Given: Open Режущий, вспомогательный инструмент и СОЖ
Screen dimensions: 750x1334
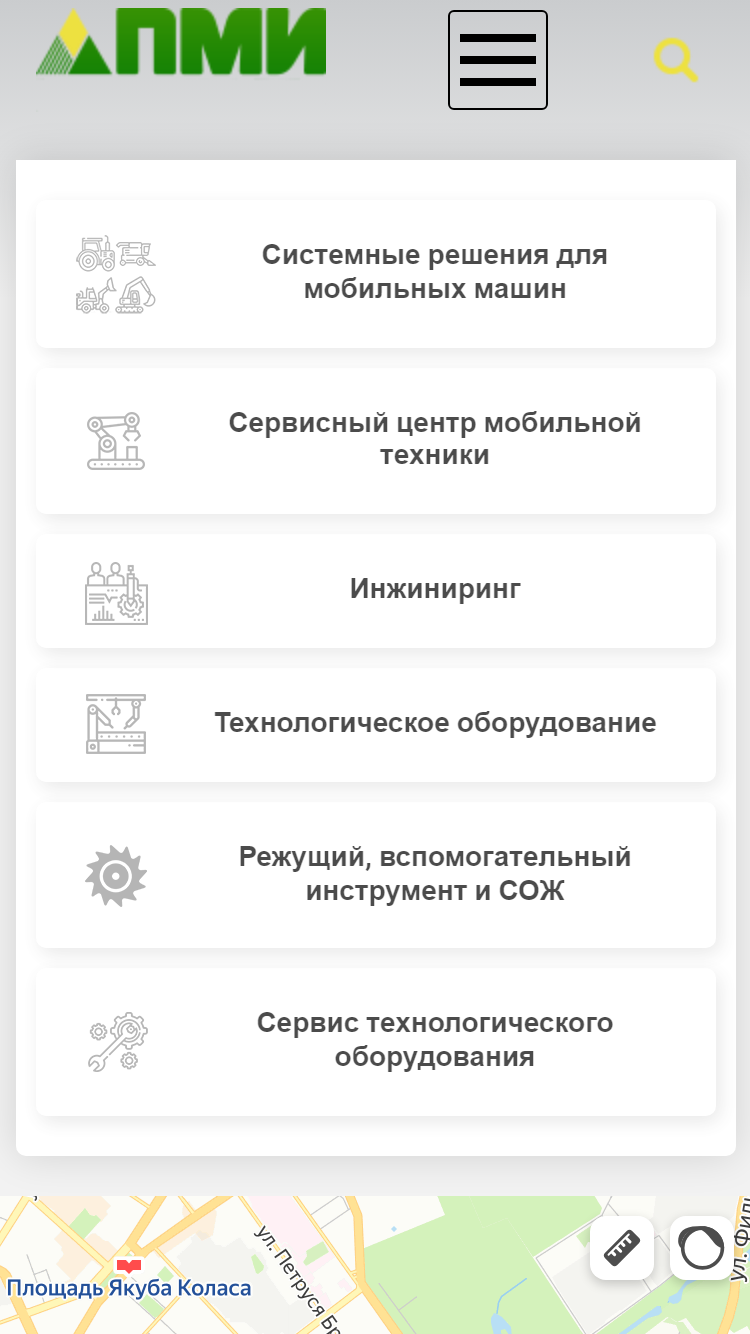Looking at the screenshot, I should [x=376, y=875].
